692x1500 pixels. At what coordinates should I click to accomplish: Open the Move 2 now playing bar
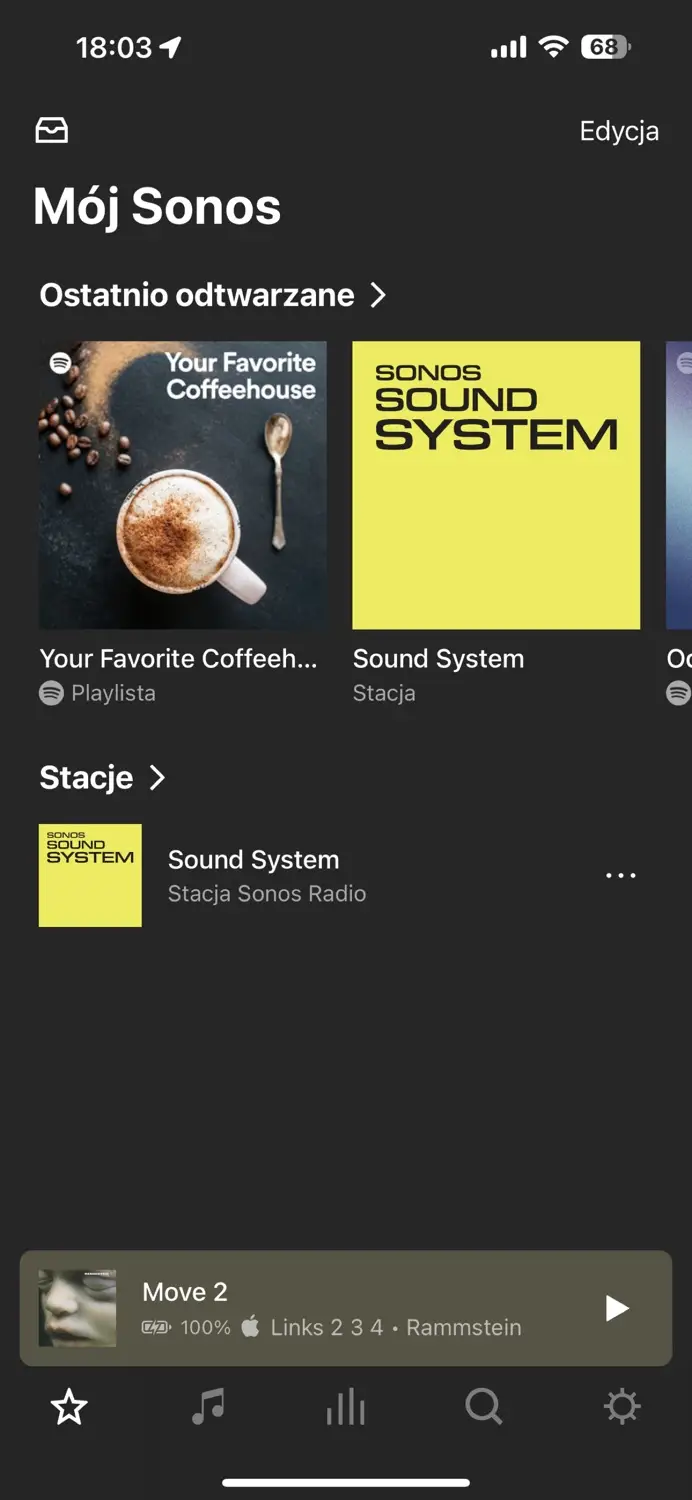click(330, 1308)
